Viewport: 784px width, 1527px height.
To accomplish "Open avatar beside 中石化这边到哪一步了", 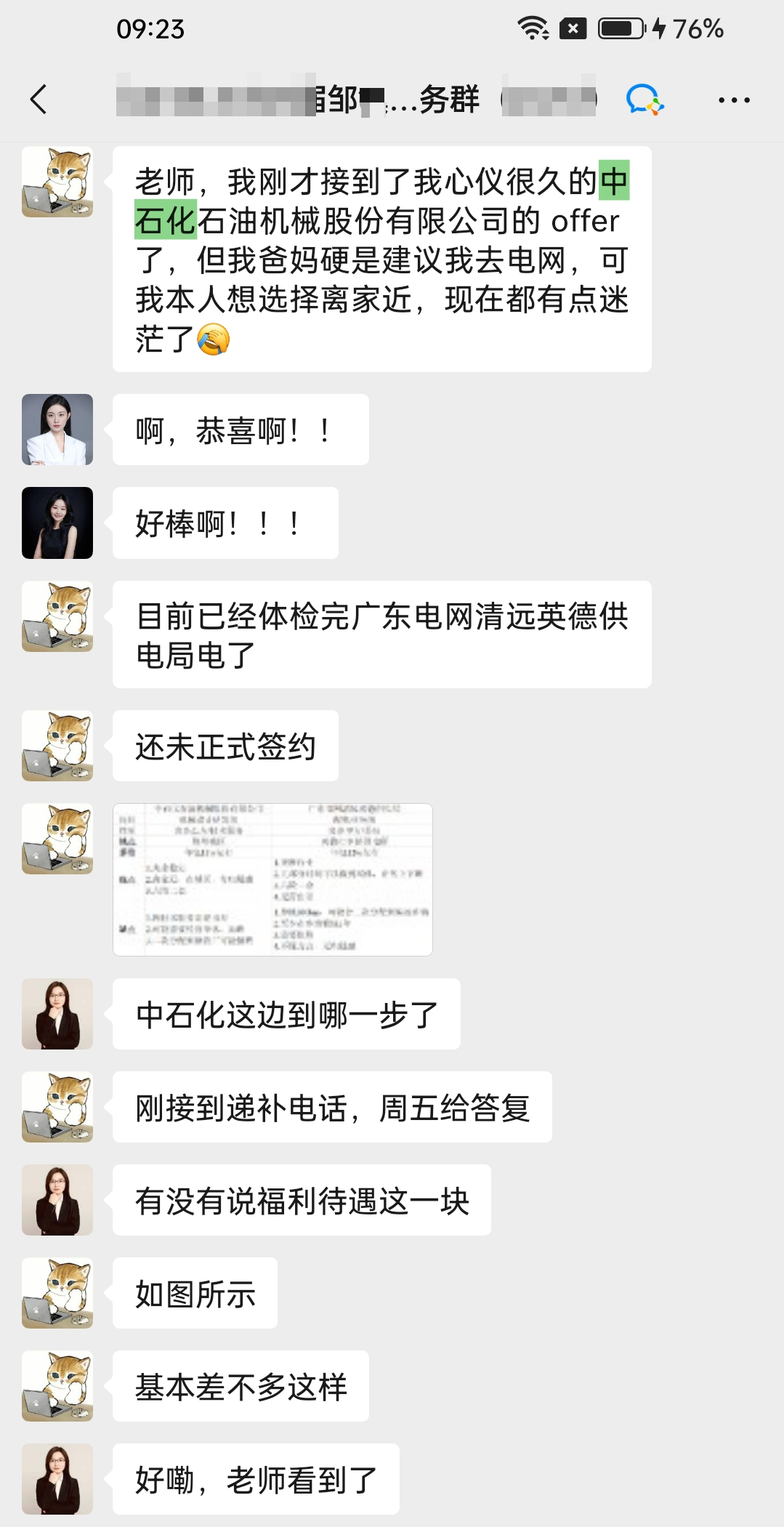I will tap(57, 1014).
